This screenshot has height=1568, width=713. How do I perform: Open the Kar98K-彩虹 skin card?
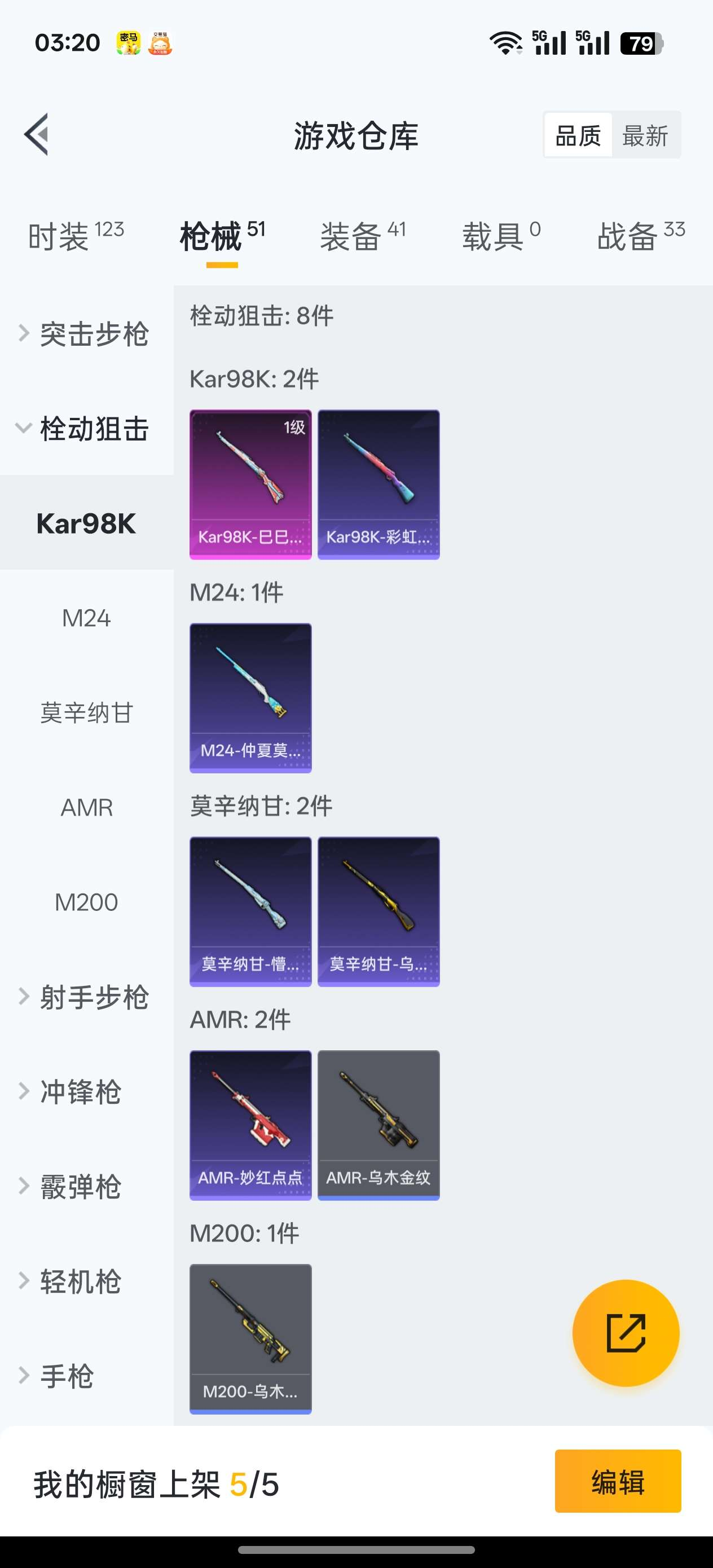point(378,485)
